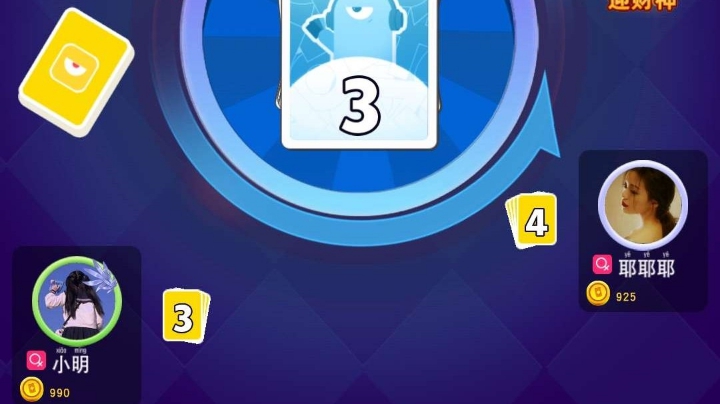Open 耶耶耶's player profile avatar
The image size is (720, 404).
pyautogui.click(x=642, y=204)
